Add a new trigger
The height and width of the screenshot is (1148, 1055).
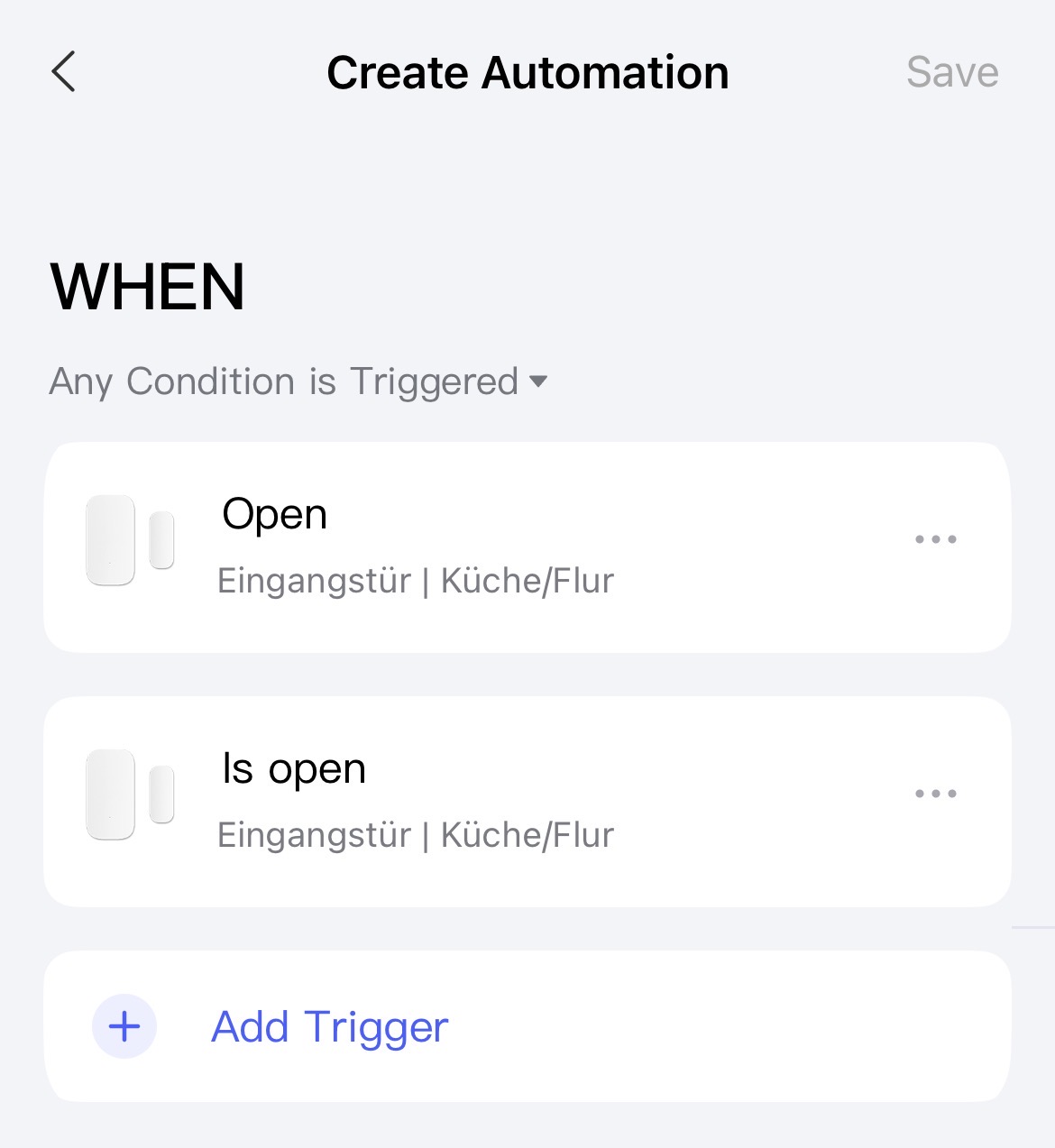tap(329, 1026)
